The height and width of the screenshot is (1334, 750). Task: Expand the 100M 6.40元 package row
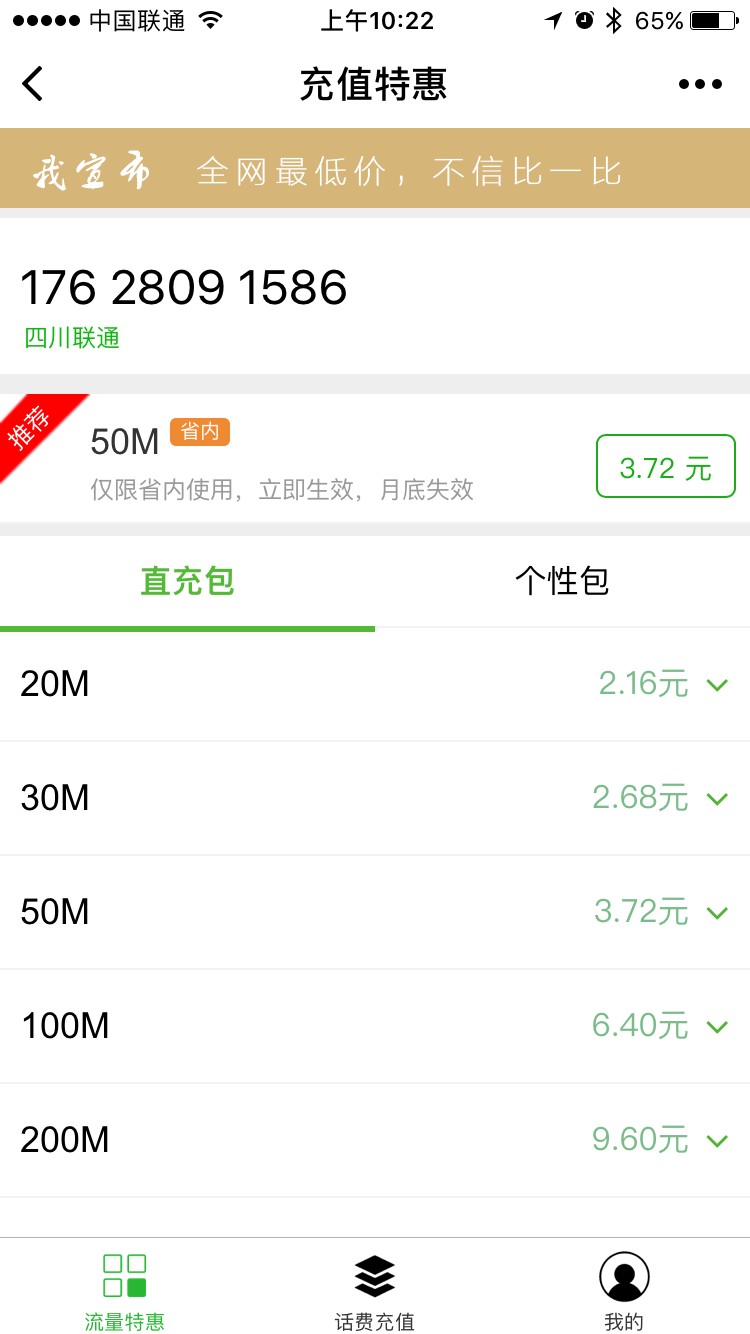coord(375,1026)
